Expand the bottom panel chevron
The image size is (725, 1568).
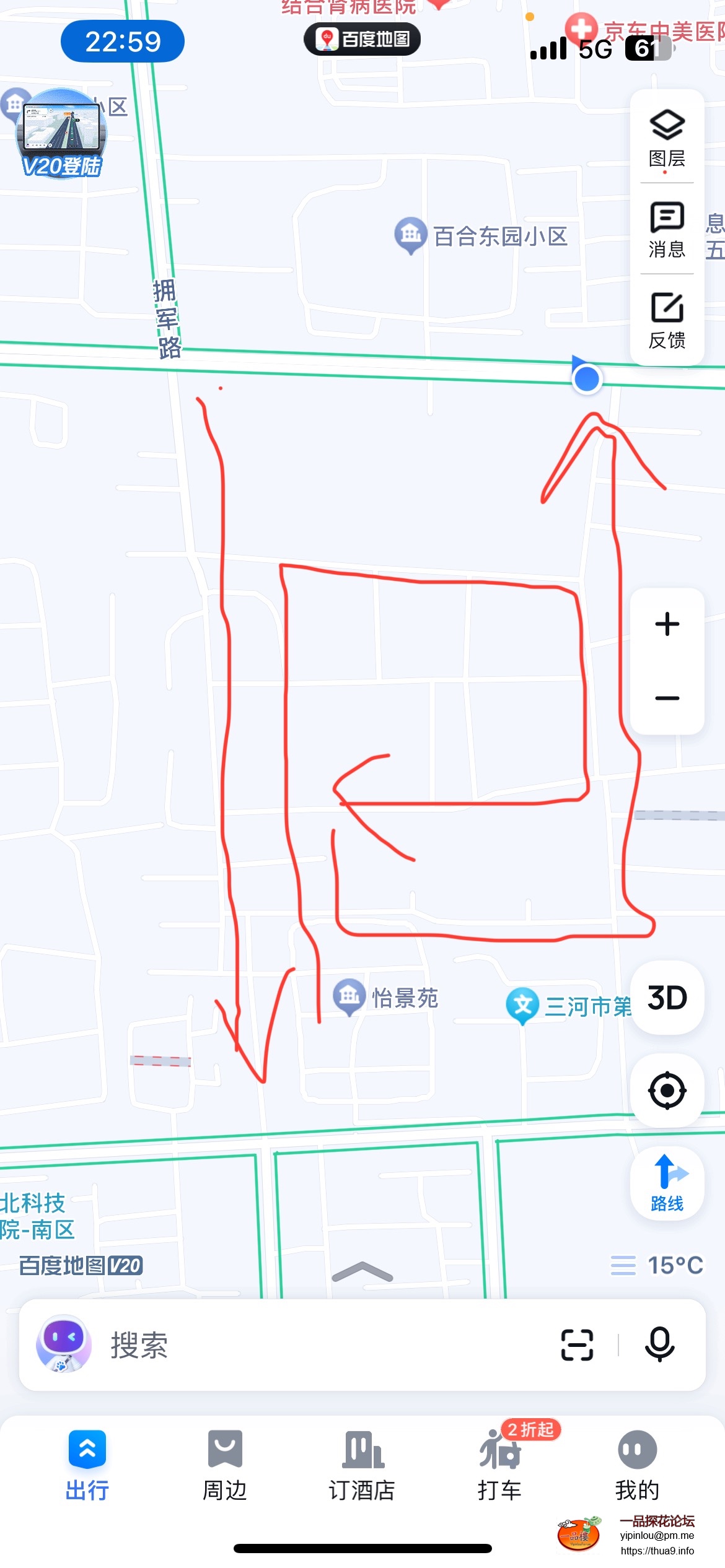pos(362,1271)
